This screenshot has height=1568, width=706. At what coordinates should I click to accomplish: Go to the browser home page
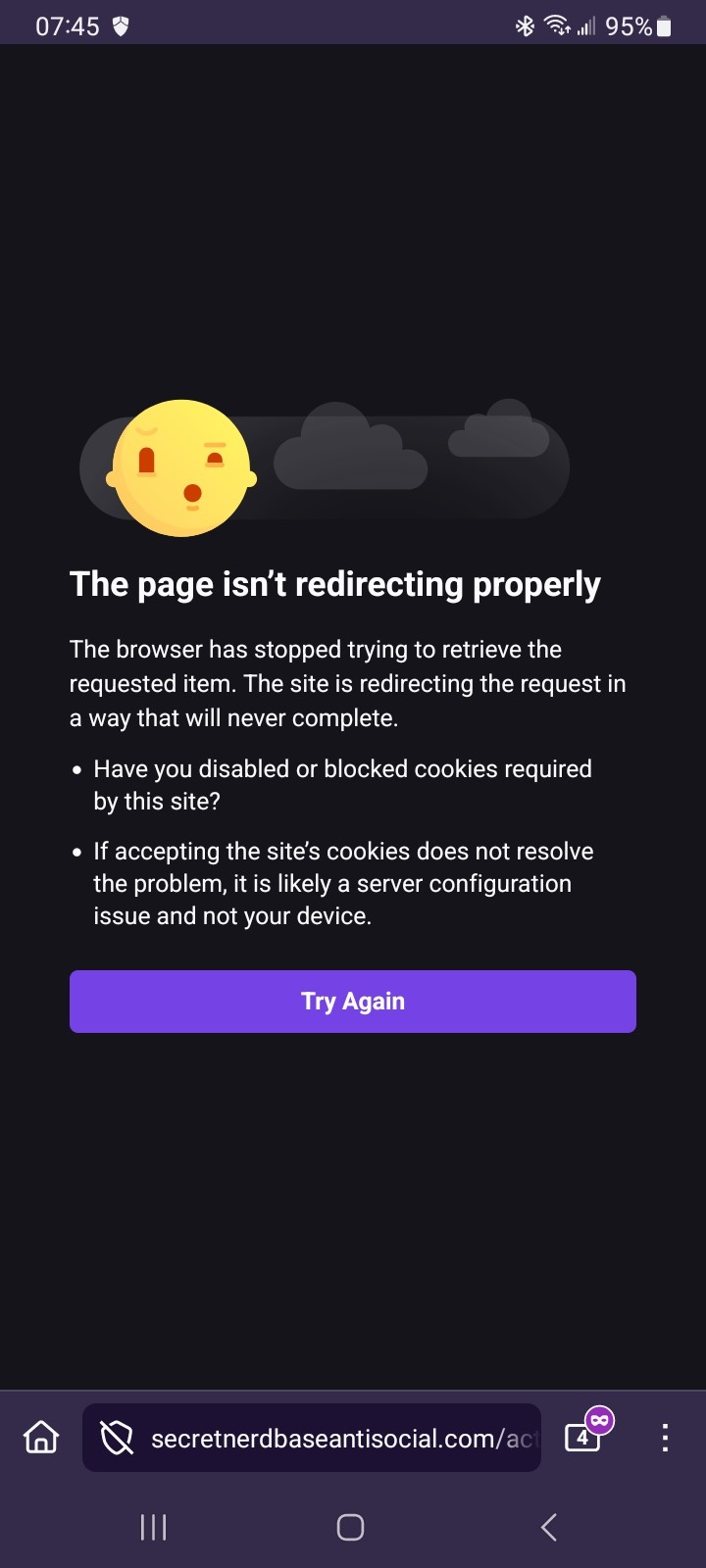tap(41, 1438)
